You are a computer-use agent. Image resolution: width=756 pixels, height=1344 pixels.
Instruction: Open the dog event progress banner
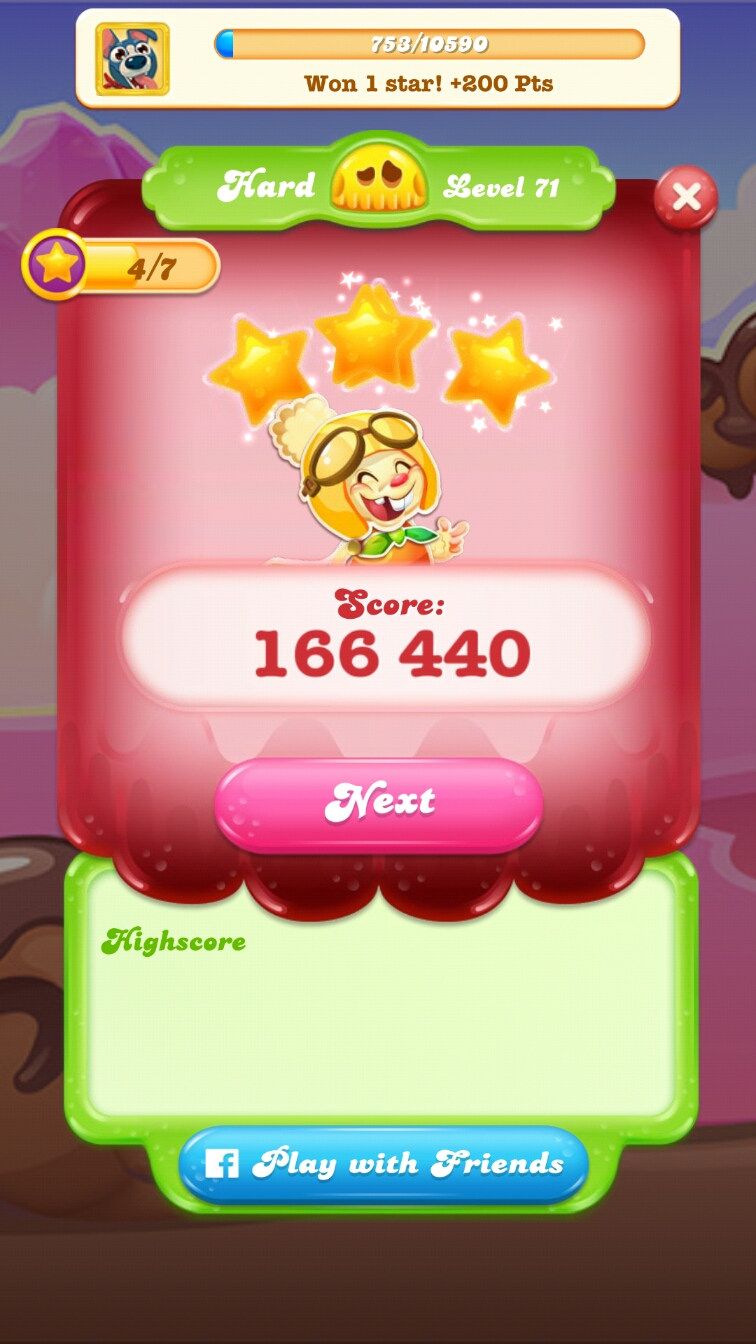(378, 59)
